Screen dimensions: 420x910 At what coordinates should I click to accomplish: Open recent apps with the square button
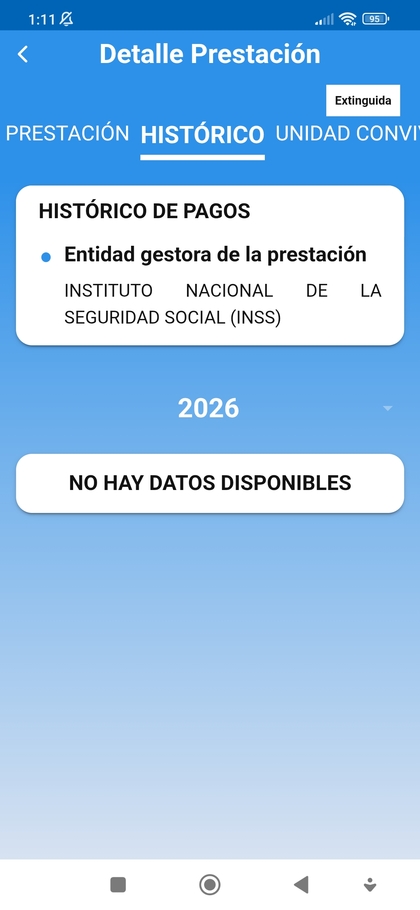118,884
